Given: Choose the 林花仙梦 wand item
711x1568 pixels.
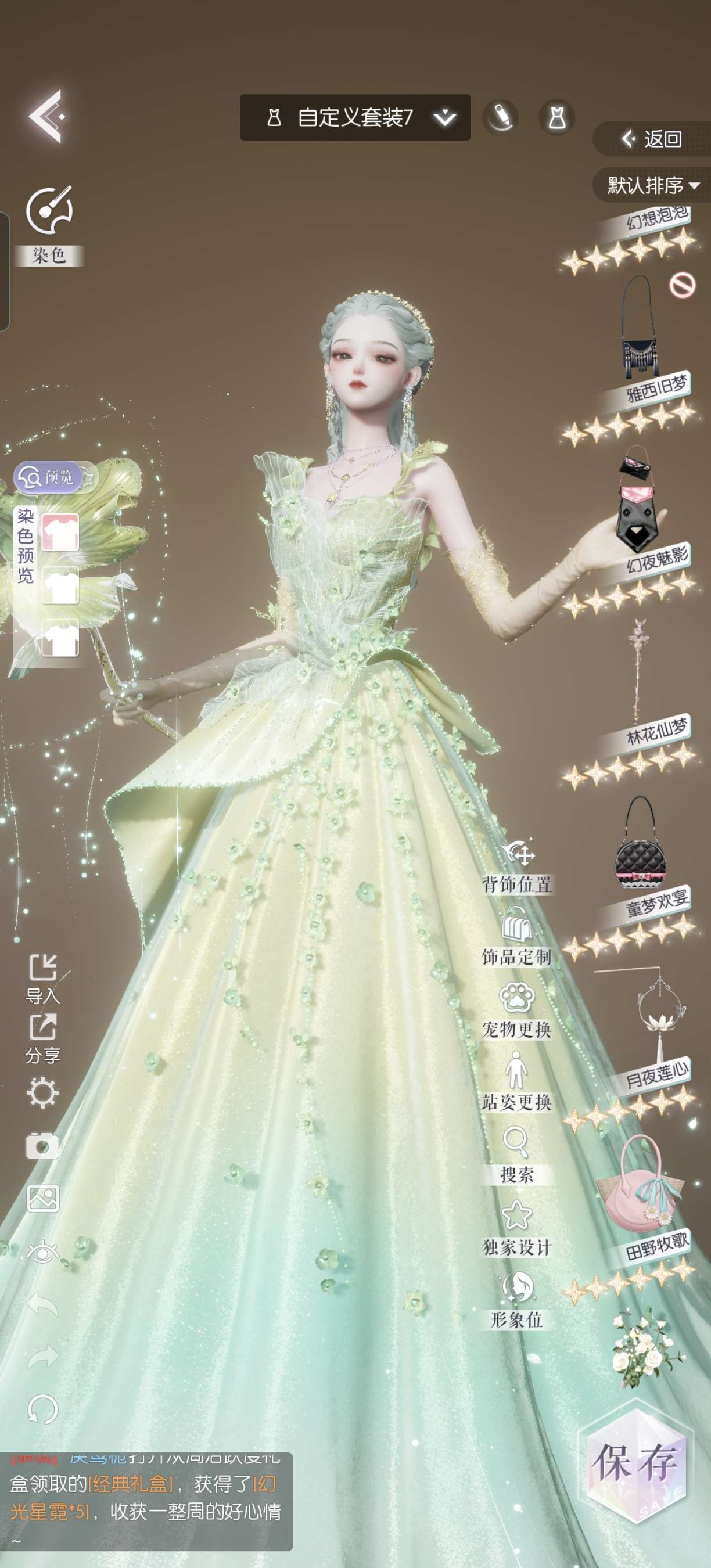Looking at the screenshot, I should pyautogui.click(x=637, y=670).
